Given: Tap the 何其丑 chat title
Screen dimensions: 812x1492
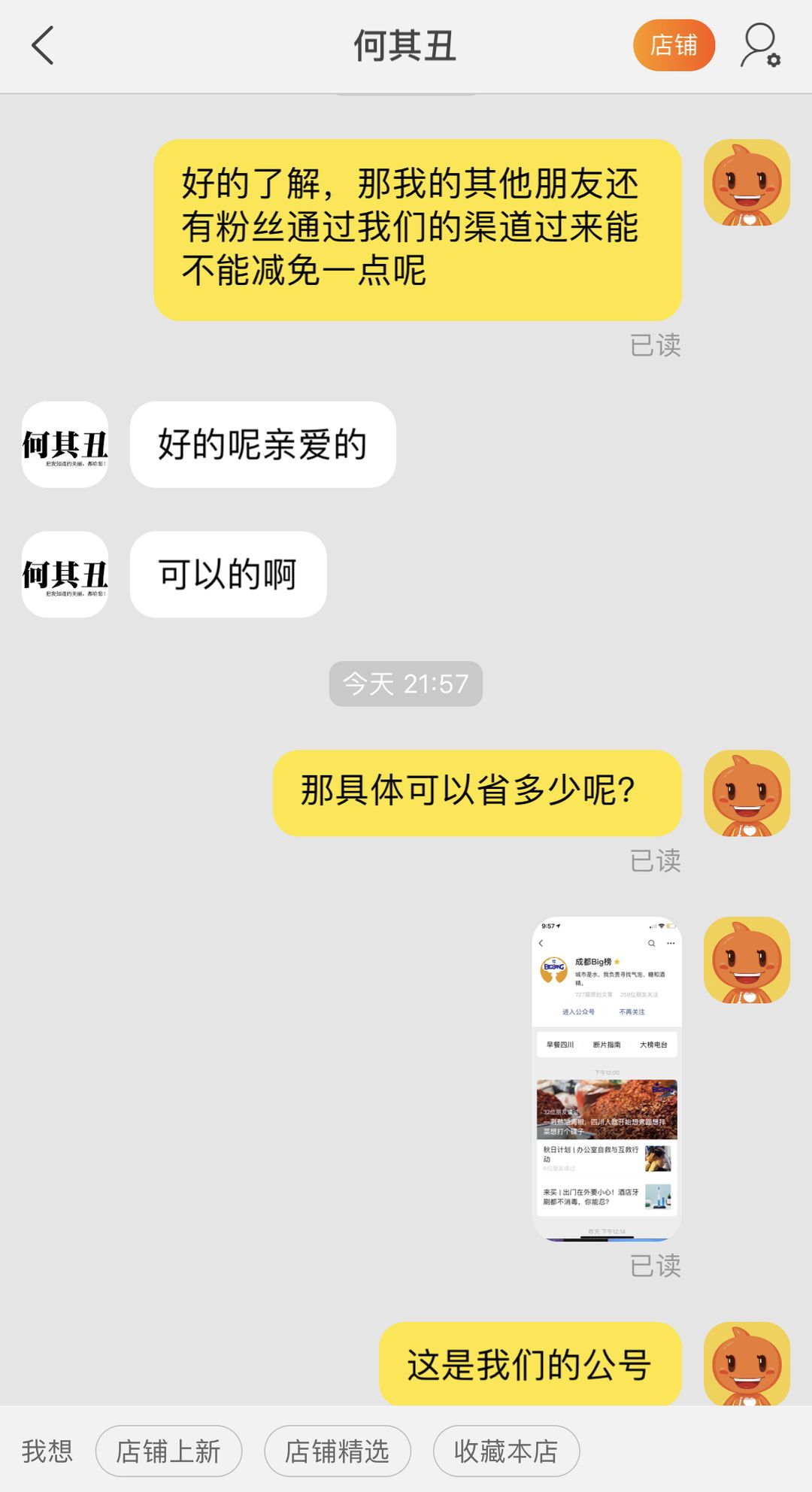Looking at the screenshot, I should click(405, 47).
